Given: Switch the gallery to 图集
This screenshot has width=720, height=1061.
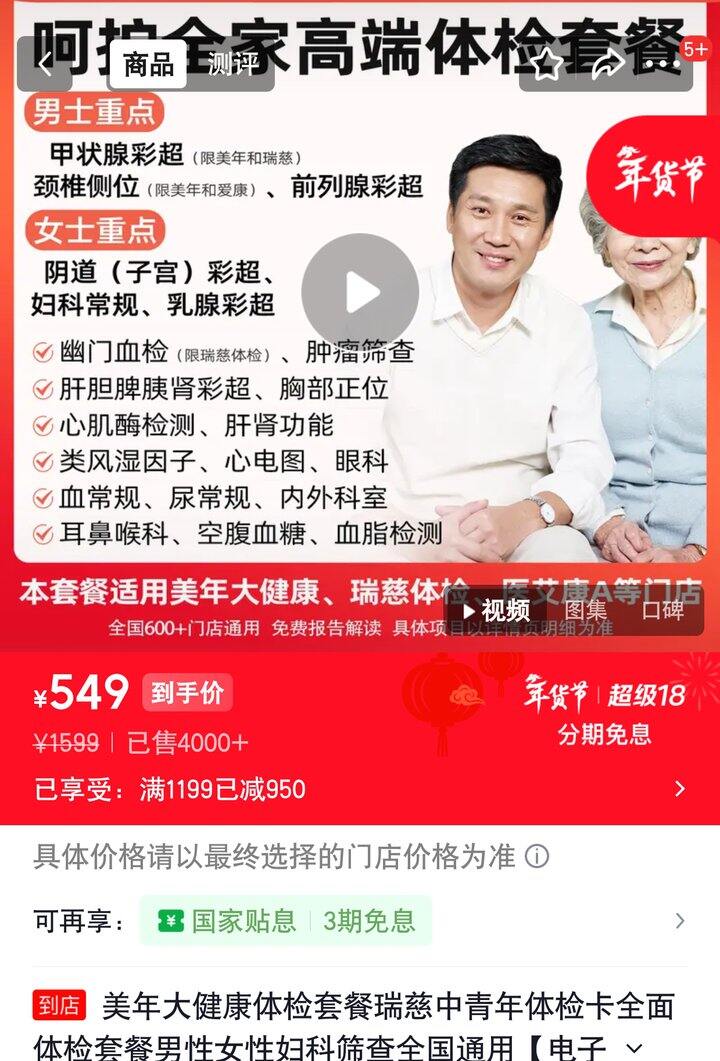Looking at the screenshot, I should pyautogui.click(x=585, y=610).
